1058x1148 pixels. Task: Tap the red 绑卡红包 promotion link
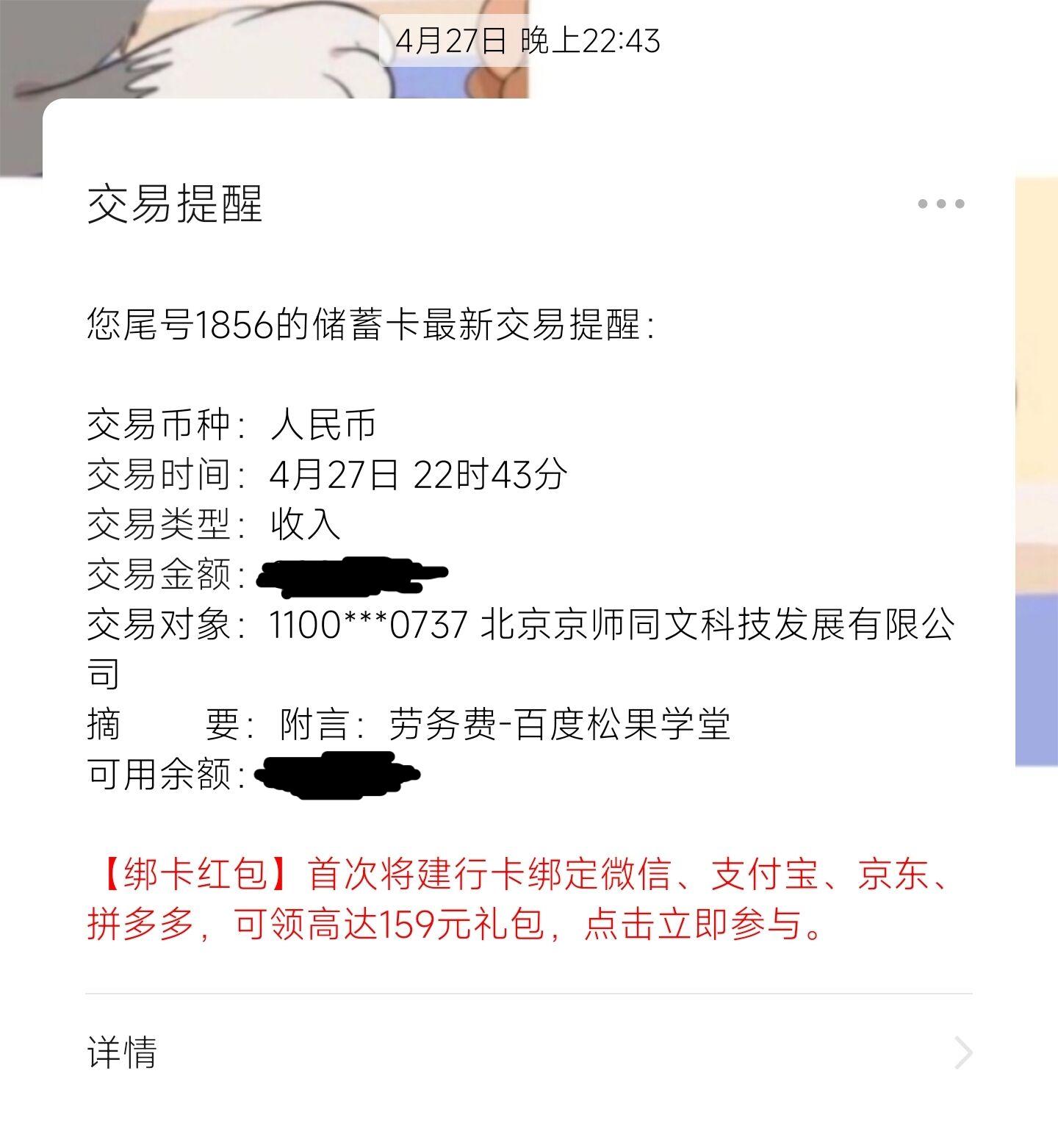point(514,899)
